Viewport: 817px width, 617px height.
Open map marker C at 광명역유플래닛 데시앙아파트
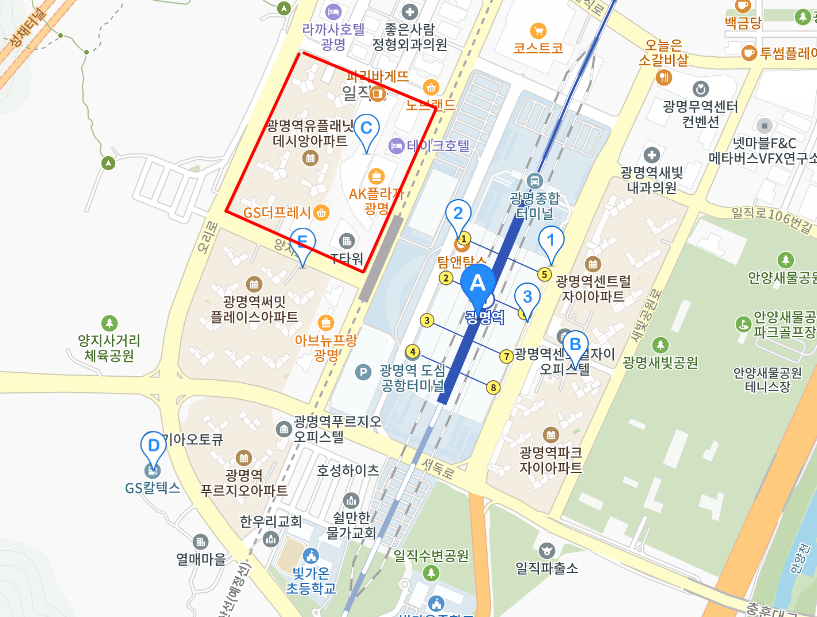pos(366,129)
